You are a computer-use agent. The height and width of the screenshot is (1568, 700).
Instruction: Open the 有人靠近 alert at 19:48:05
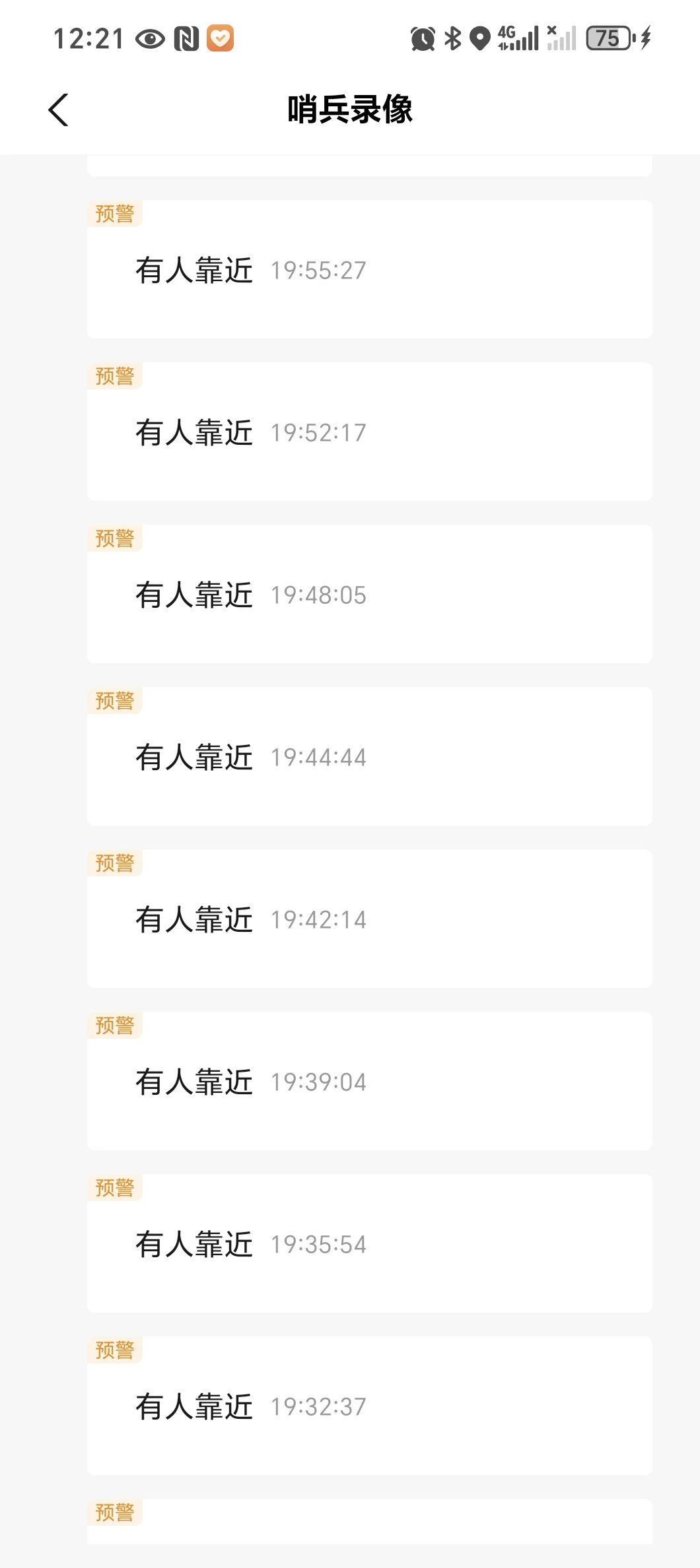[370, 594]
